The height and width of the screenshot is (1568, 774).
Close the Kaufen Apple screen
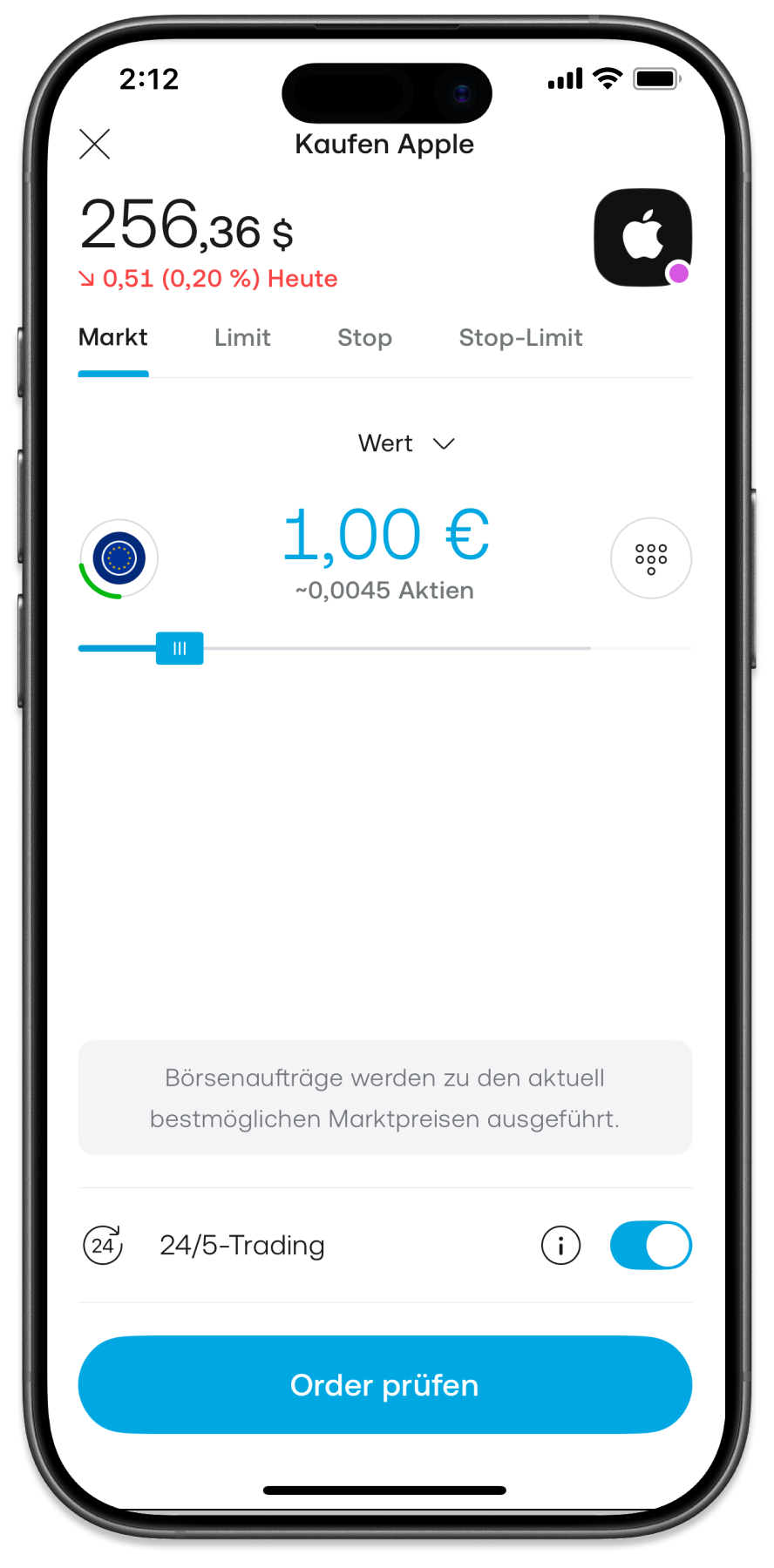[x=94, y=145]
